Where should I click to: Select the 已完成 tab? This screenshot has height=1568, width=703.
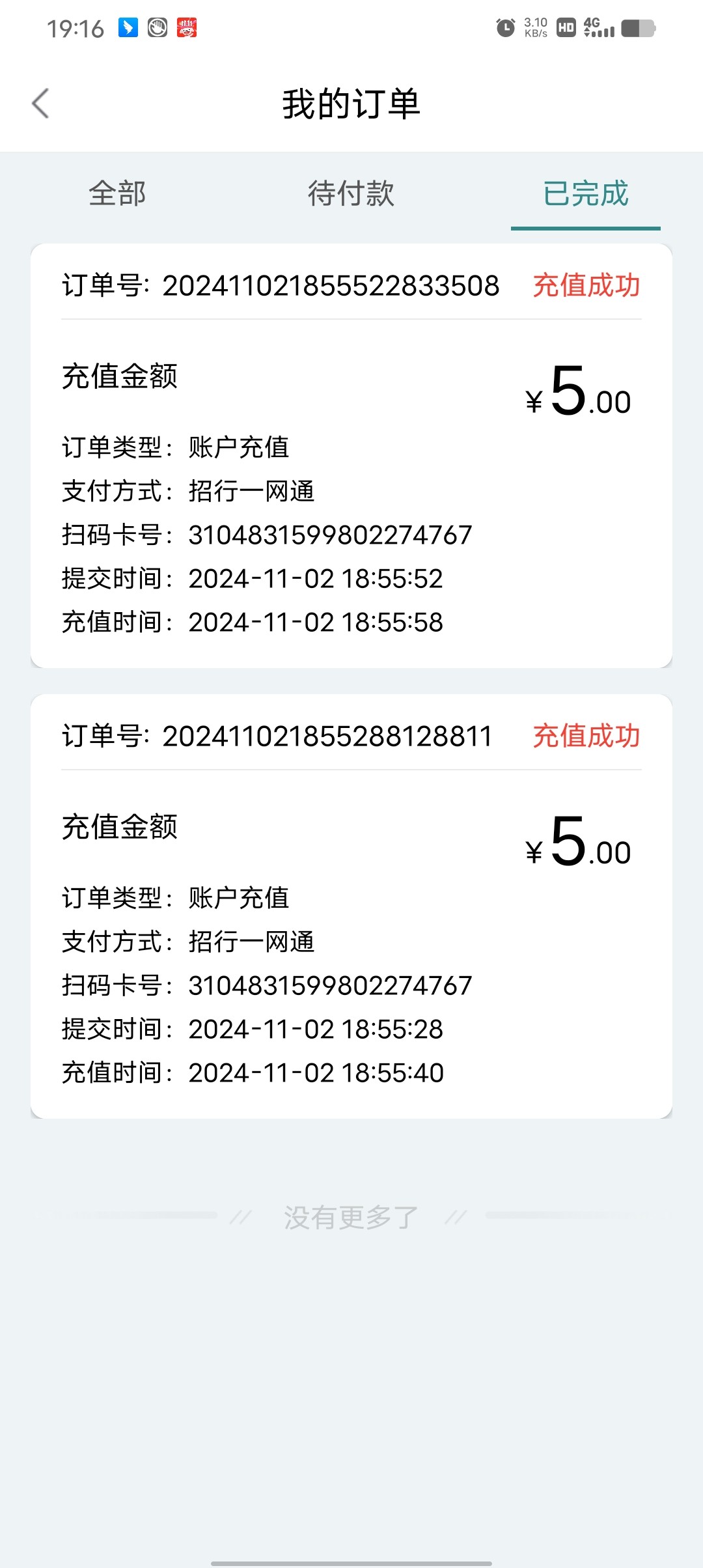pyautogui.click(x=585, y=193)
